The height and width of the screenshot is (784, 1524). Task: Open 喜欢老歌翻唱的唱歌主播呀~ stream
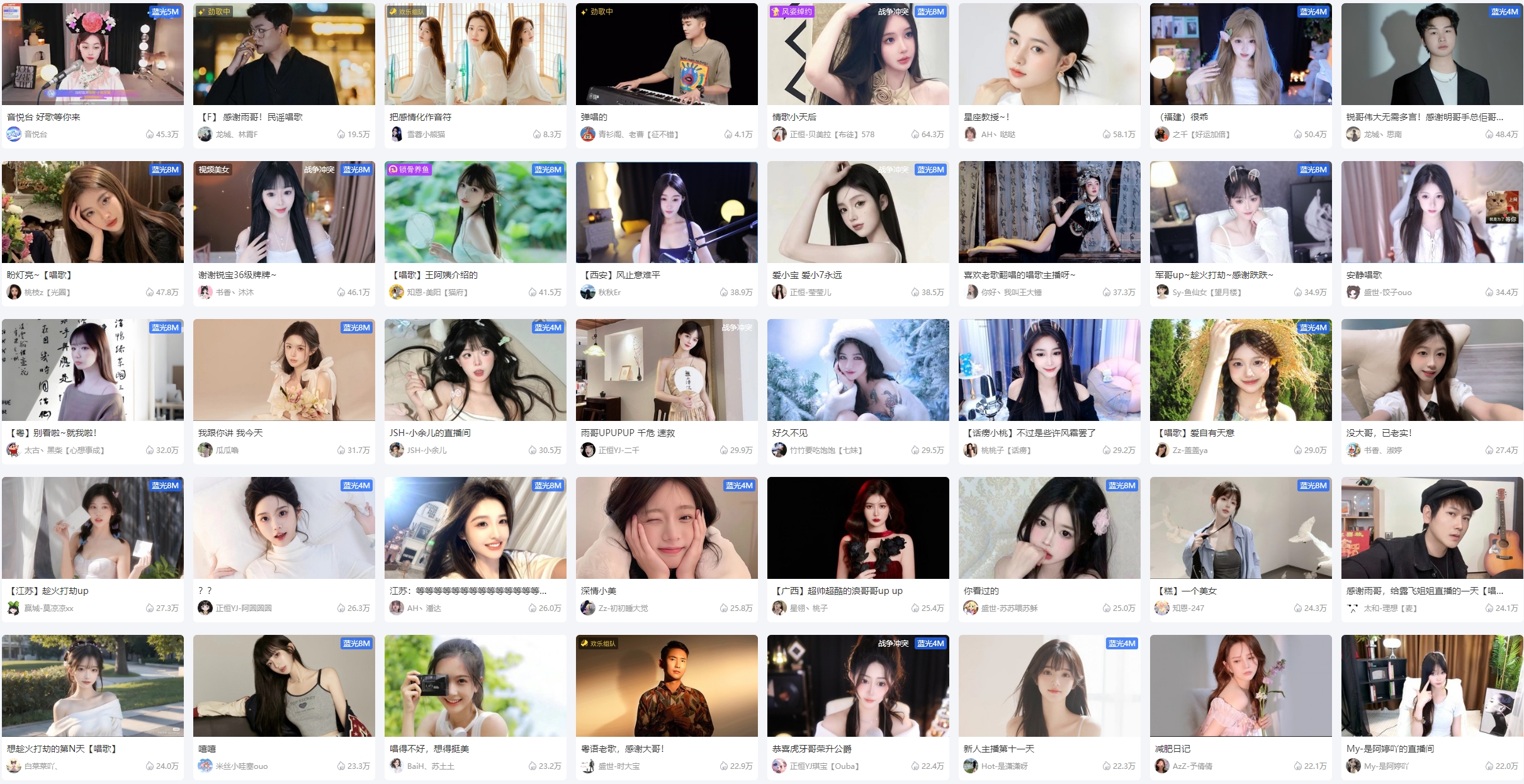pyautogui.click(x=1049, y=213)
